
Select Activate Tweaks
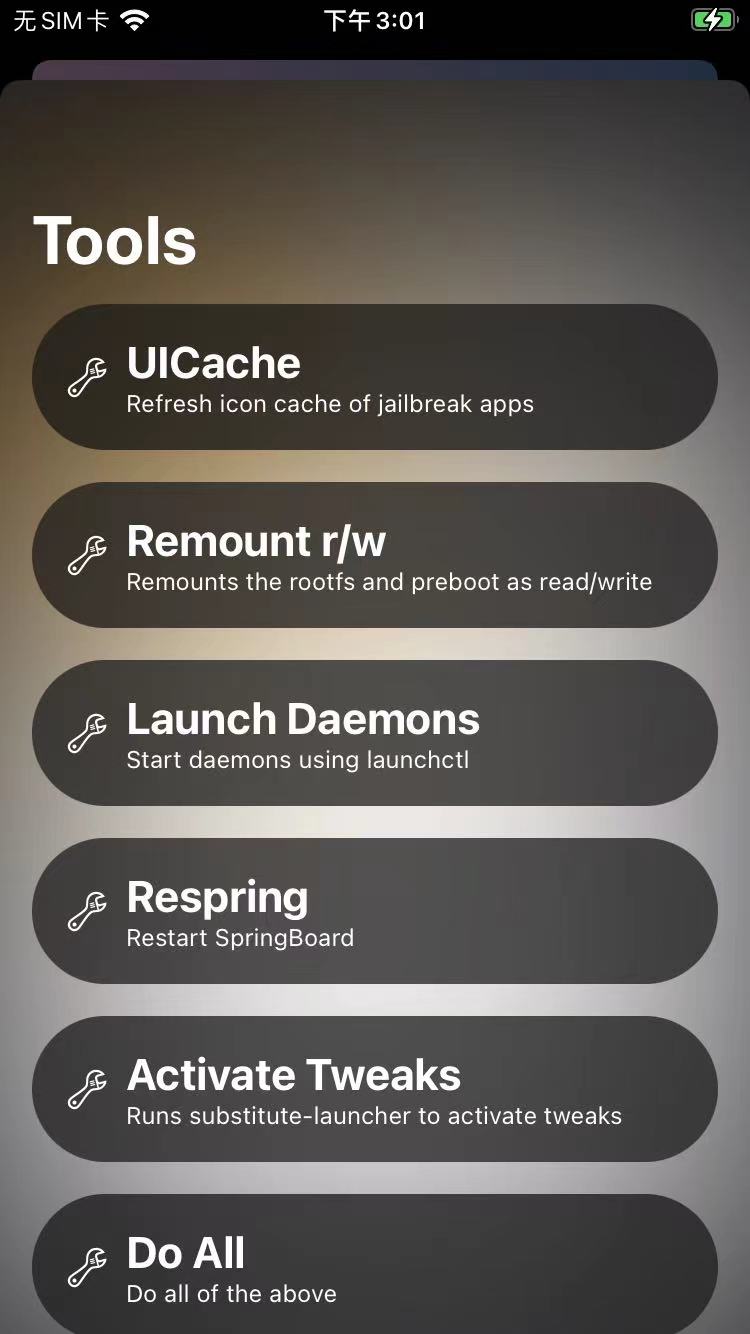coord(375,1089)
